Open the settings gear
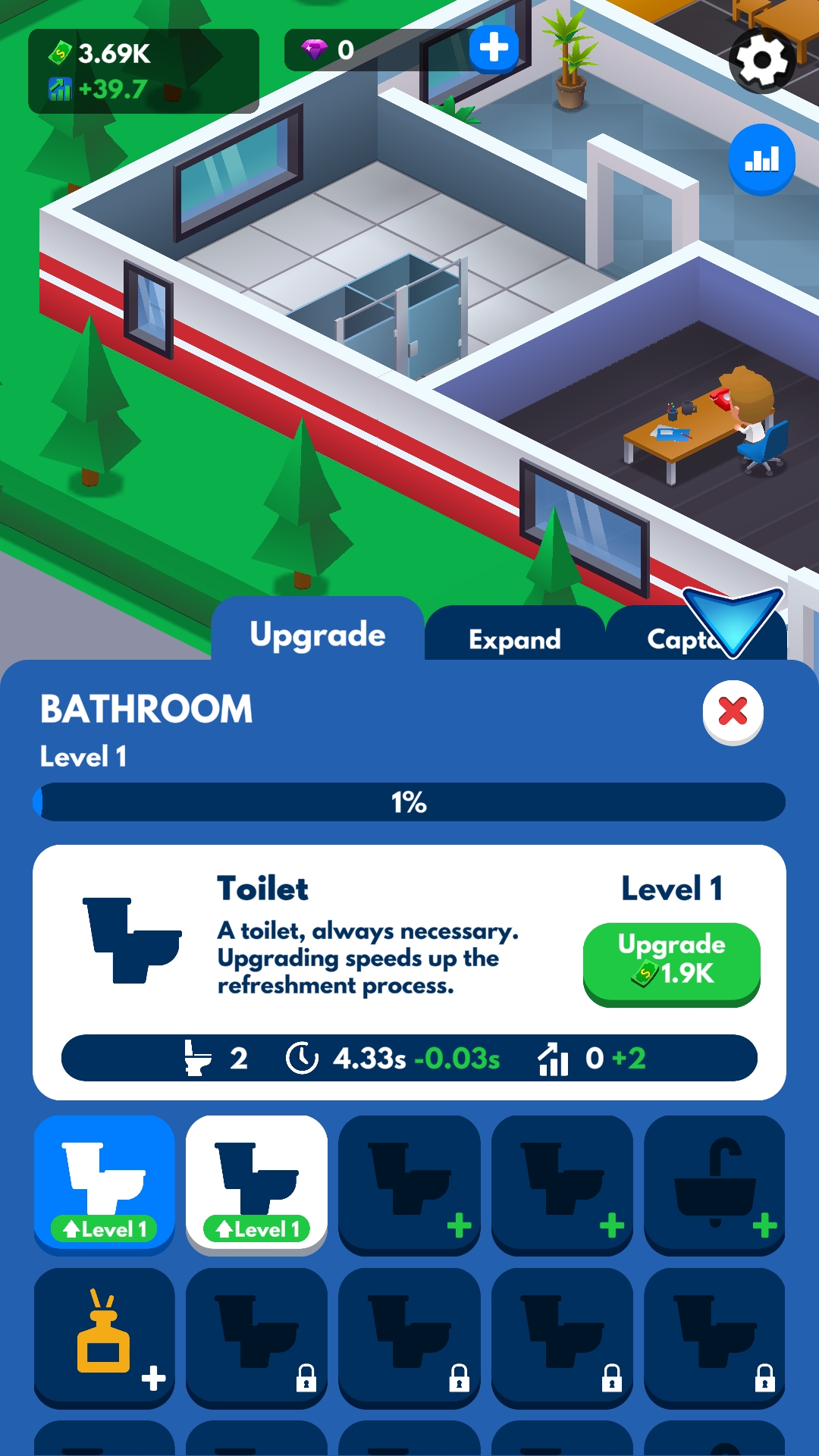This screenshot has height=1456, width=819. point(761,60)
